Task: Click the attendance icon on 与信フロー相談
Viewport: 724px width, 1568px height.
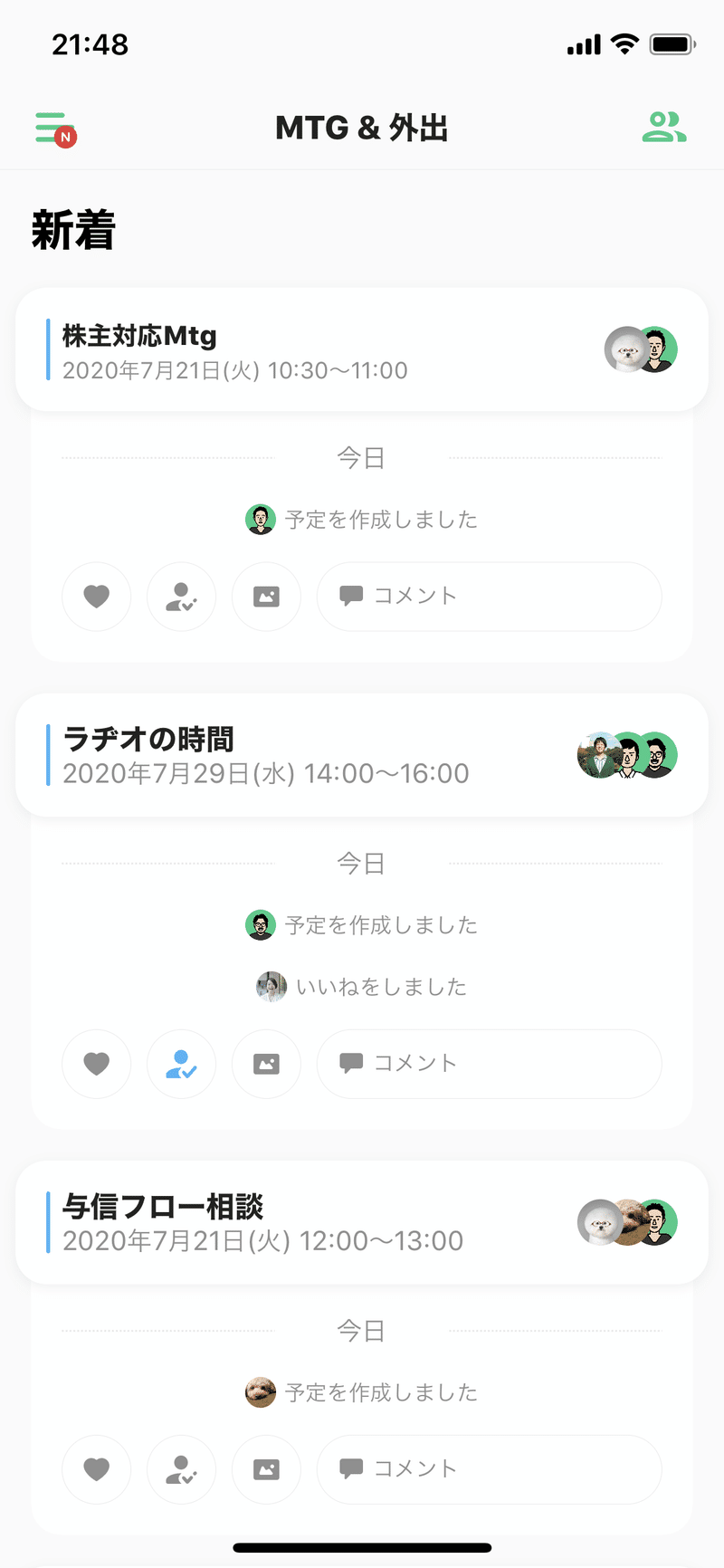Action: [181, 1469]
